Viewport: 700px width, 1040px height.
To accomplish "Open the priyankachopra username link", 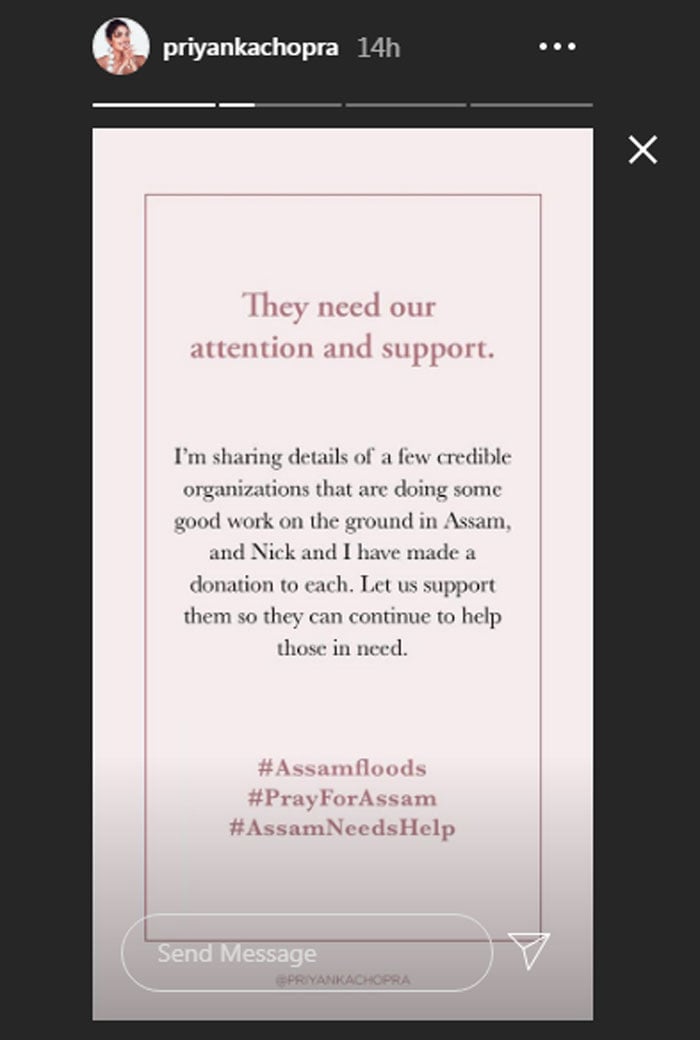I will tap(250, 47).
